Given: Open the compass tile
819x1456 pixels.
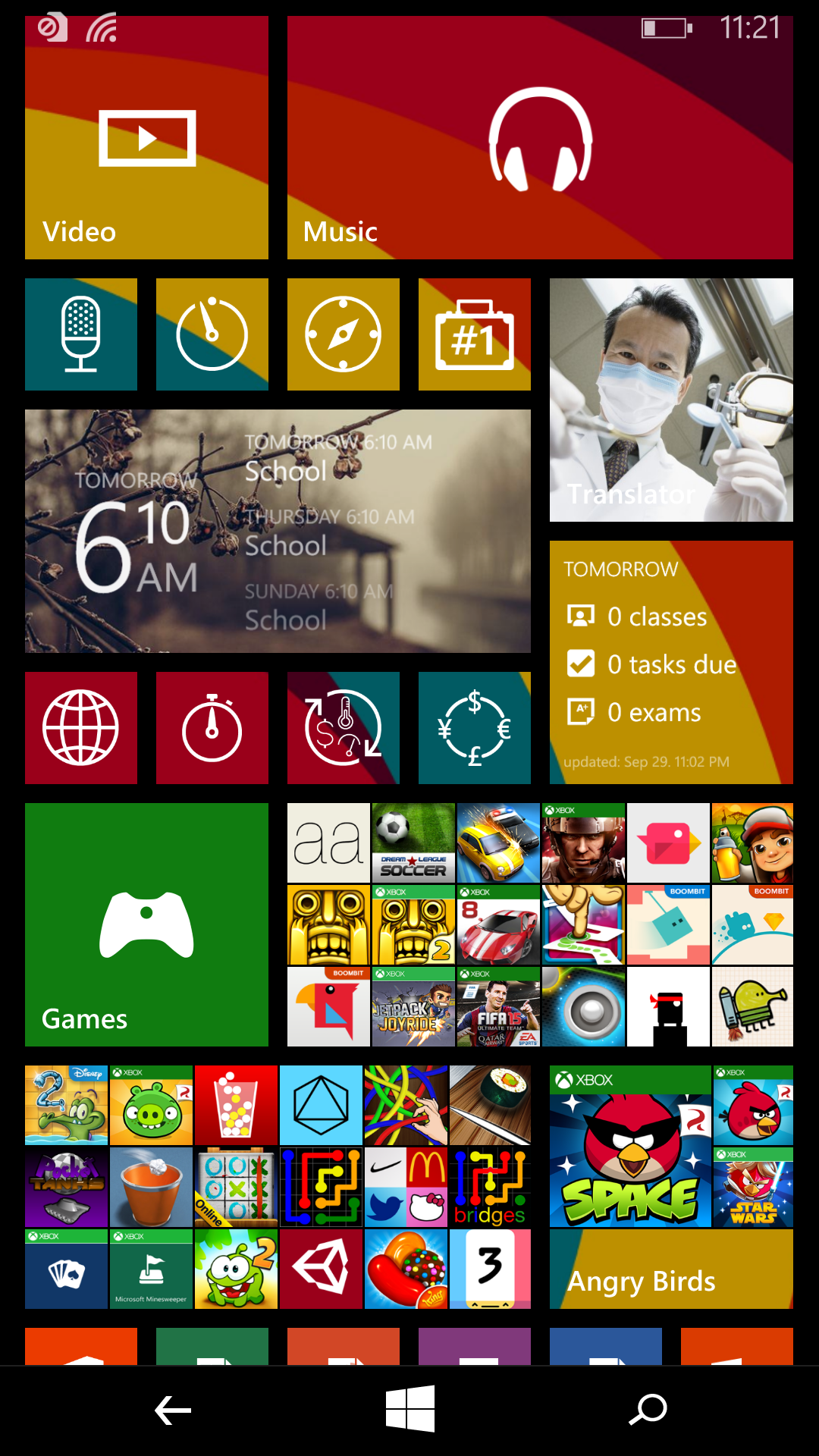Looking at the screenshot, I should click(x=344, y=334).
